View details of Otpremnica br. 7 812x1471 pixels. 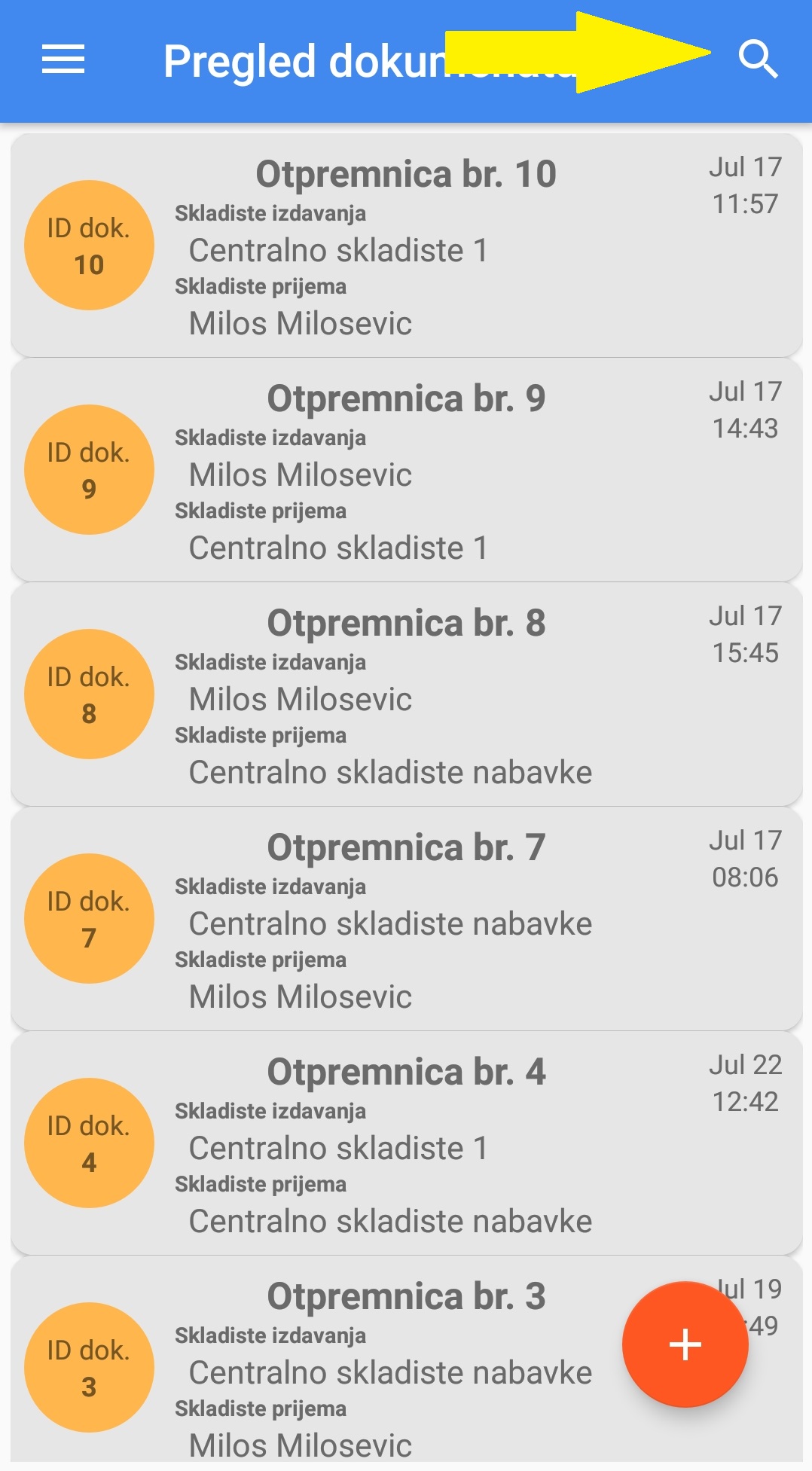[407, 919]
